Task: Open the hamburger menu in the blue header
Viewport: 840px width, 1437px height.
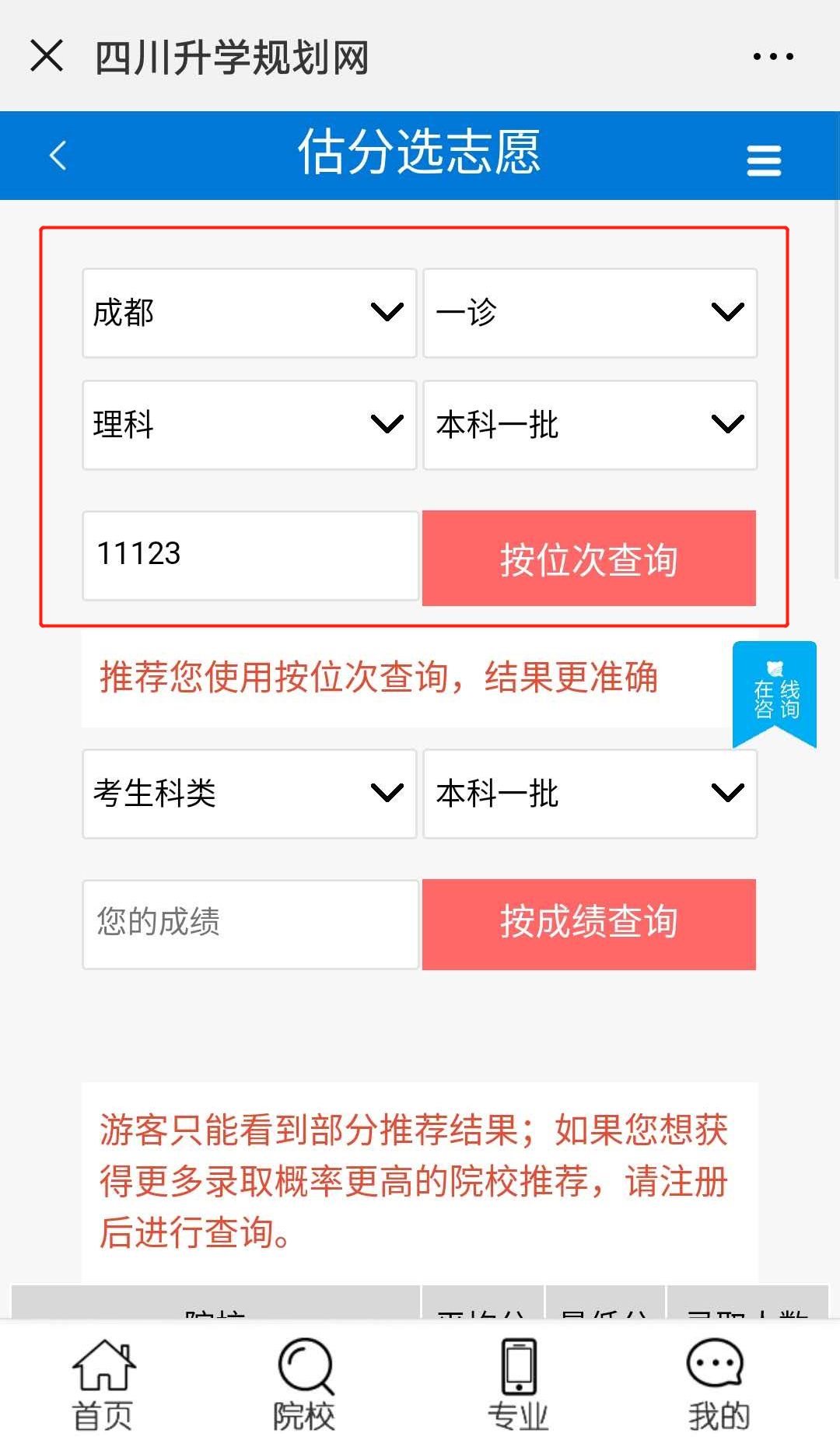Action: pos(765,158)
